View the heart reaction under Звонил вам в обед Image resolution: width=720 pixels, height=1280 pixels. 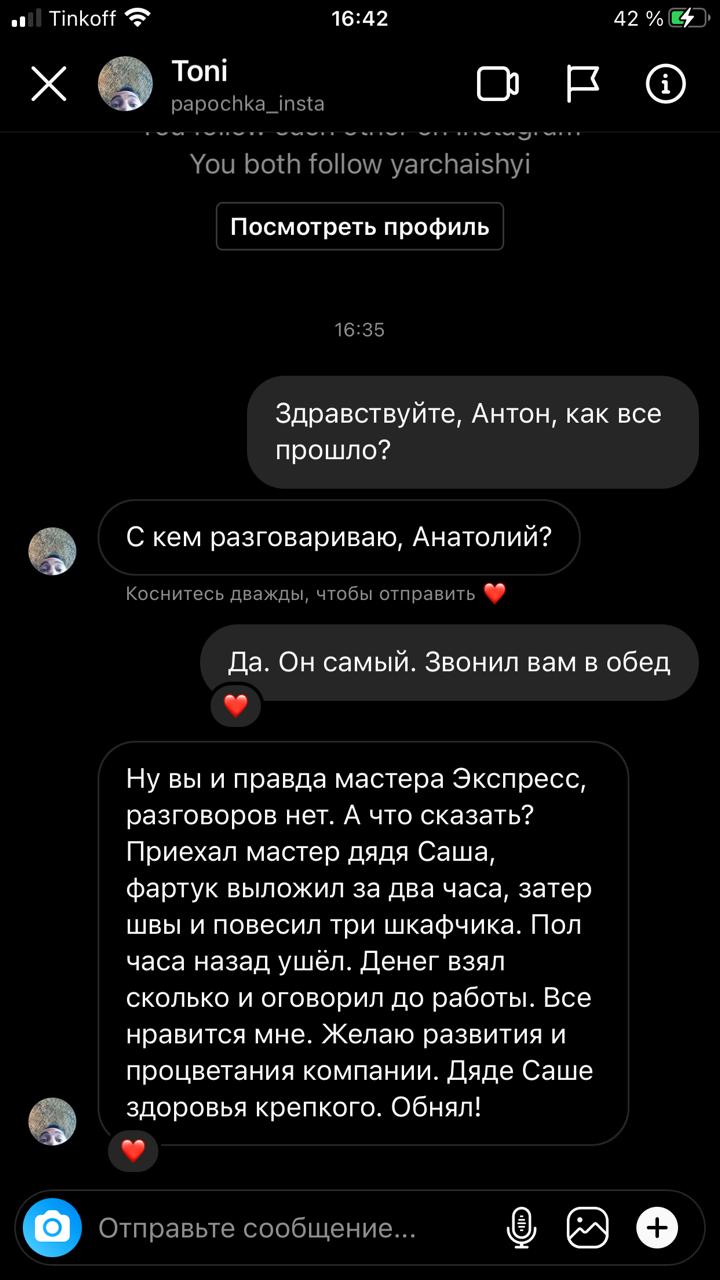[236, 706]
